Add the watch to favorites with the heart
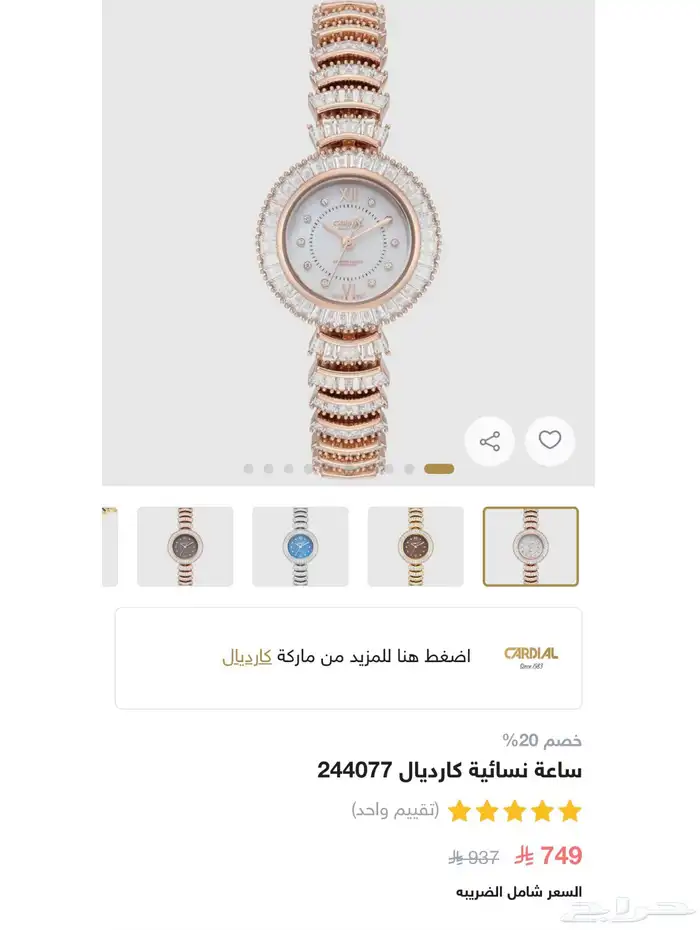 (x=550, y=440)
